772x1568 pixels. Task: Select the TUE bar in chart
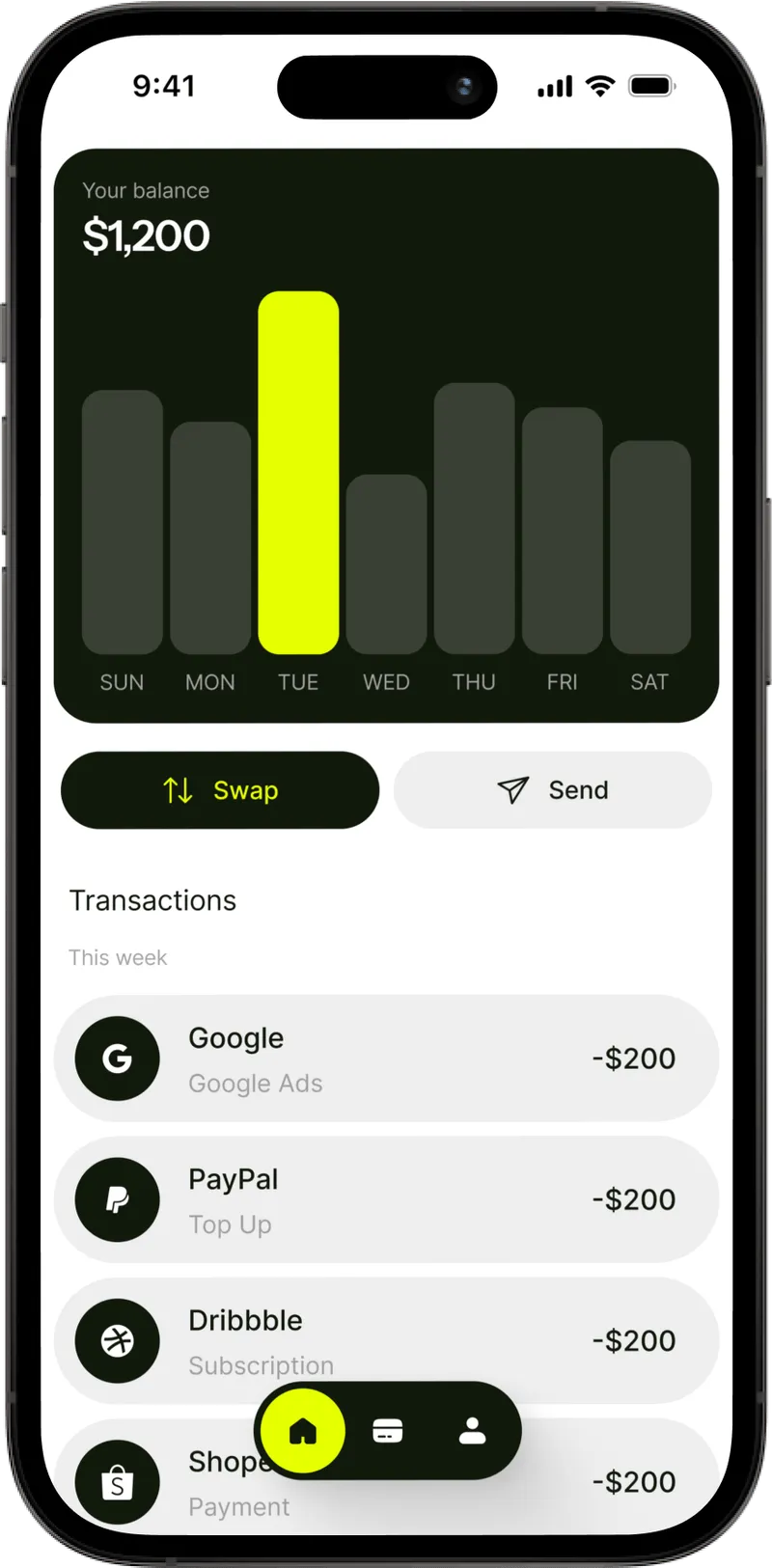tap(298, 473)
